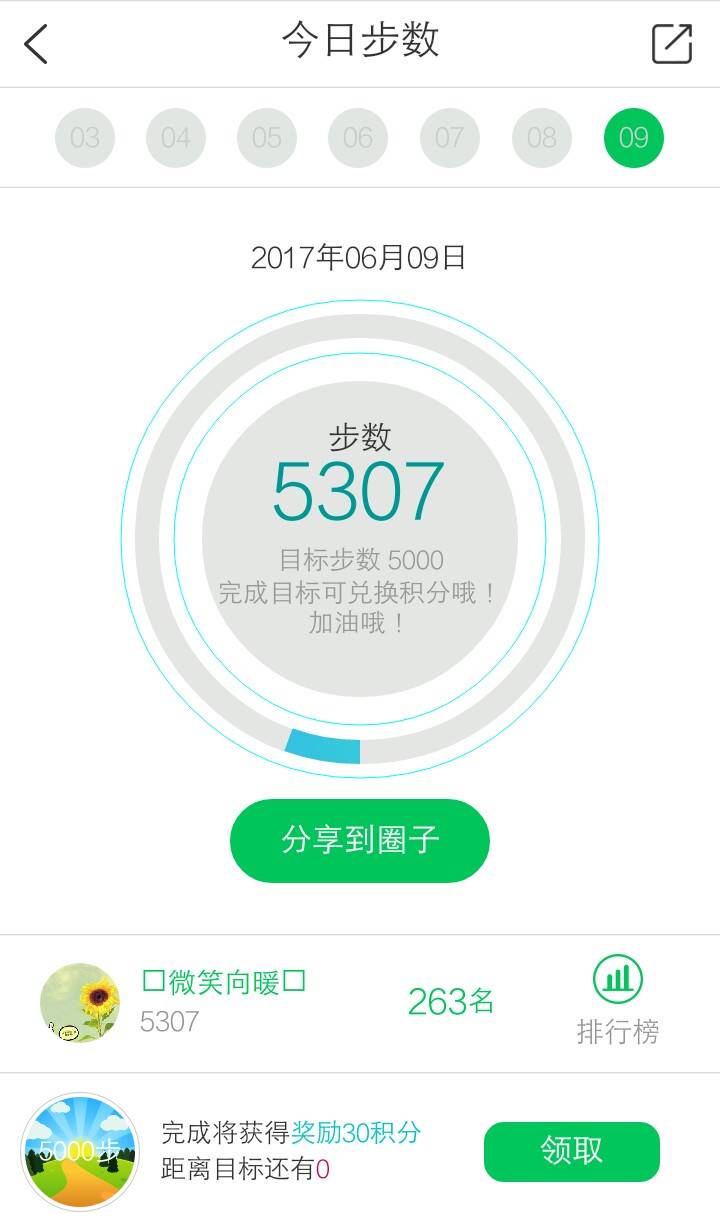720x1232 pixels.
Task: Select day 03 in the date strip
Action: (85, 138)
